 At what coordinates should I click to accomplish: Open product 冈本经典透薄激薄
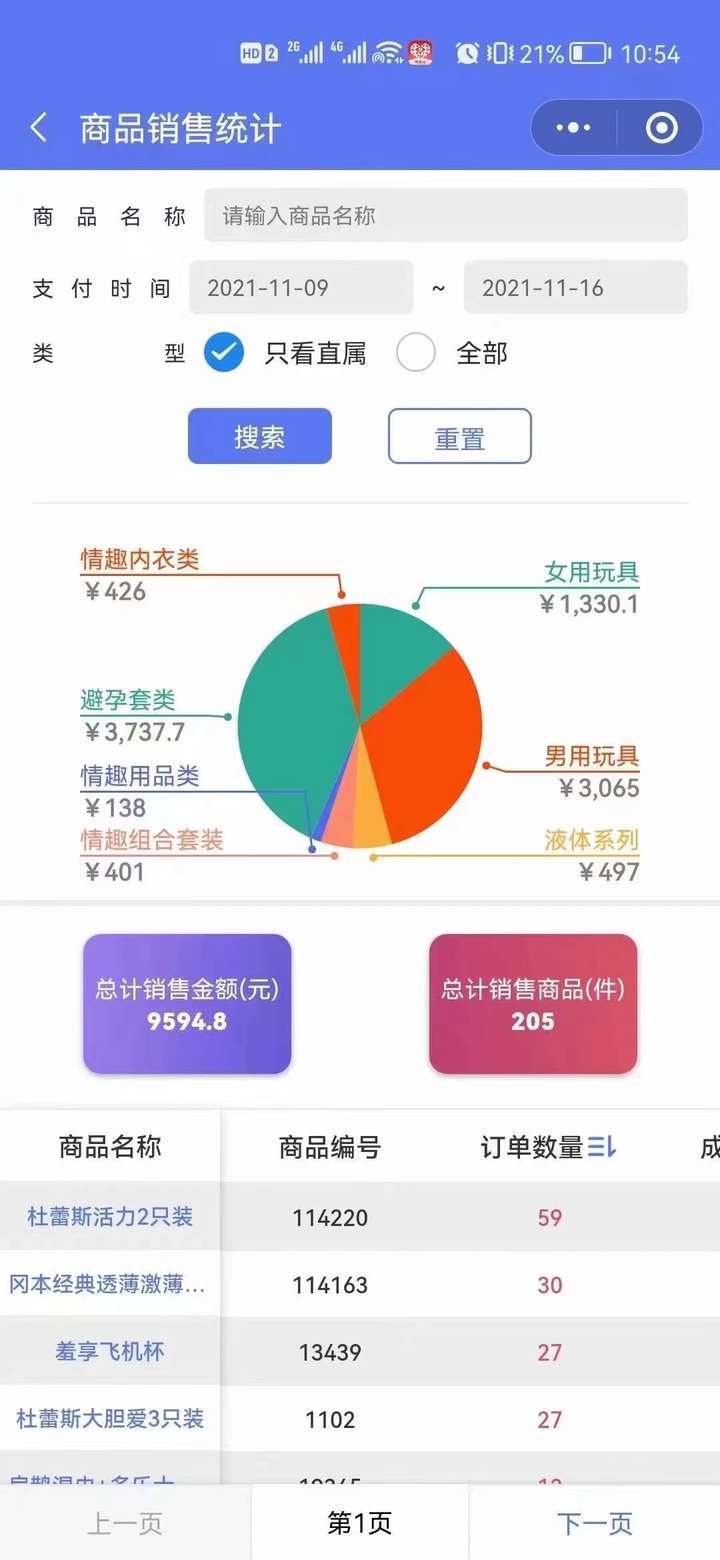coord(108,1284)
